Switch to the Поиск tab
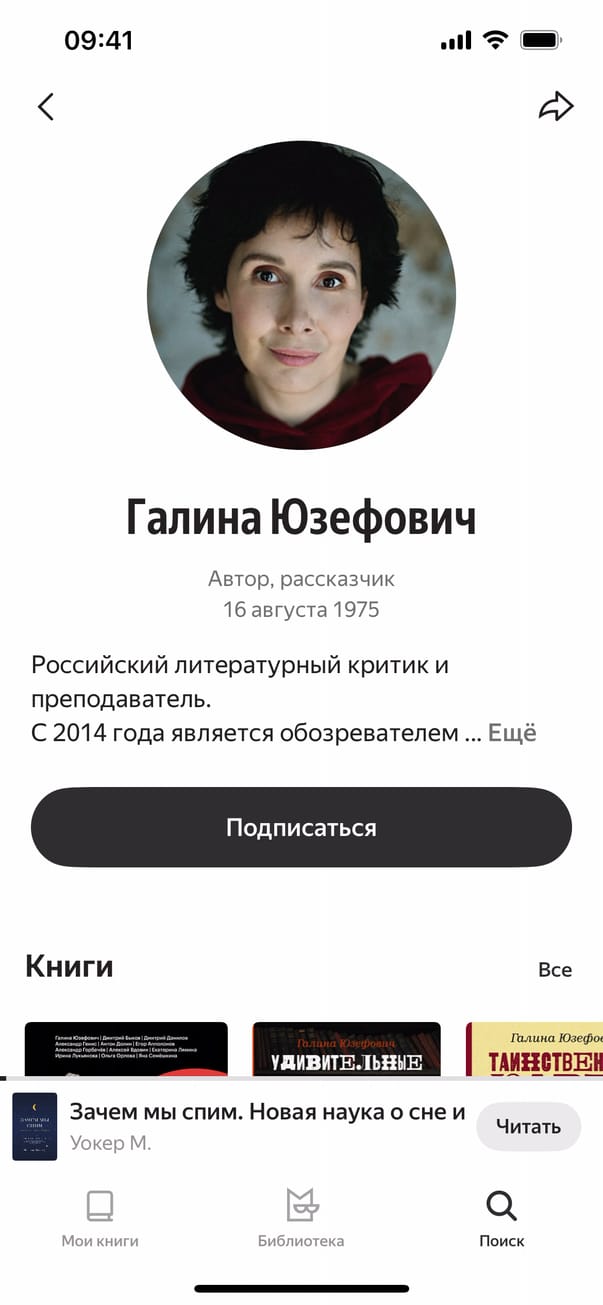Viewport: 603px width, 1305px height. 501,1219
